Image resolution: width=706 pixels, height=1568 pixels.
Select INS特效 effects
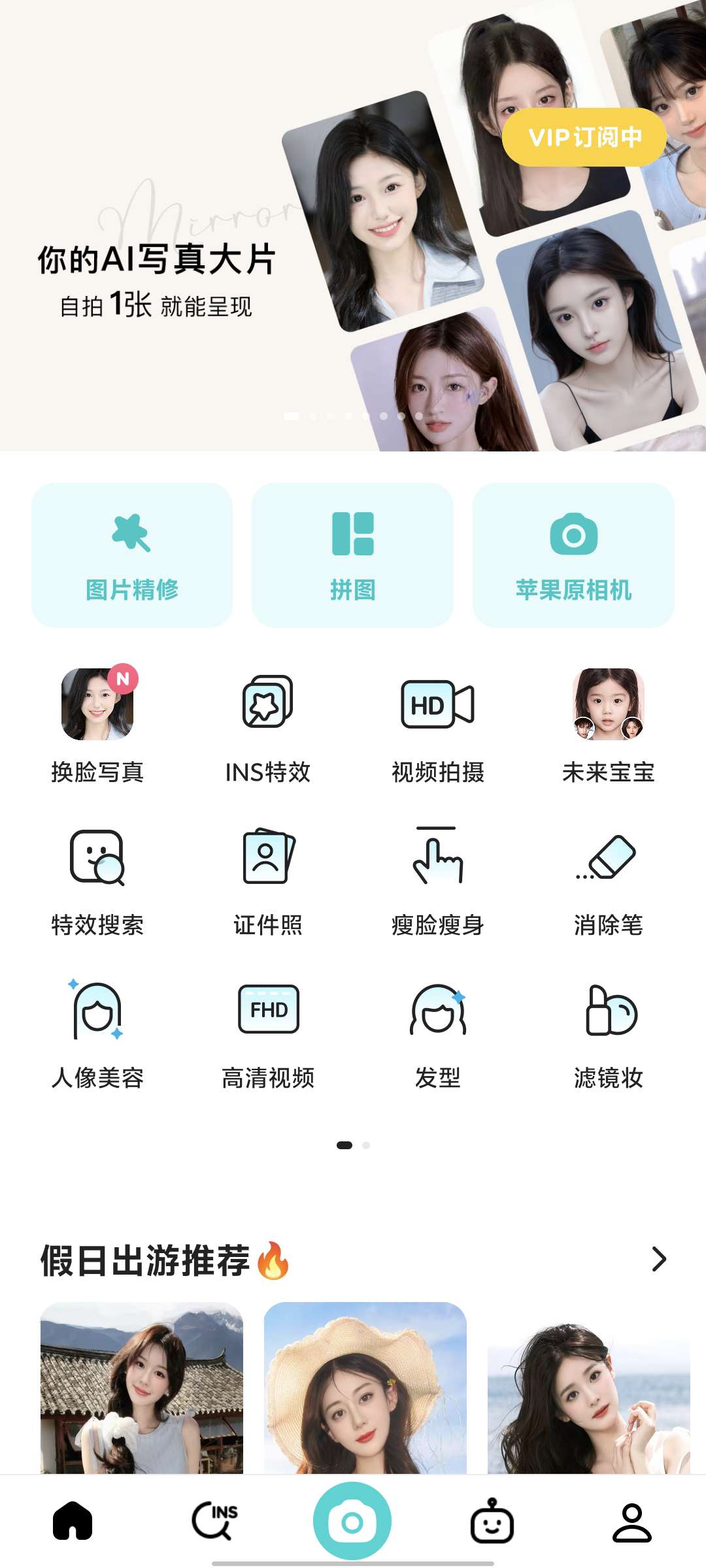tap(267, 725)
